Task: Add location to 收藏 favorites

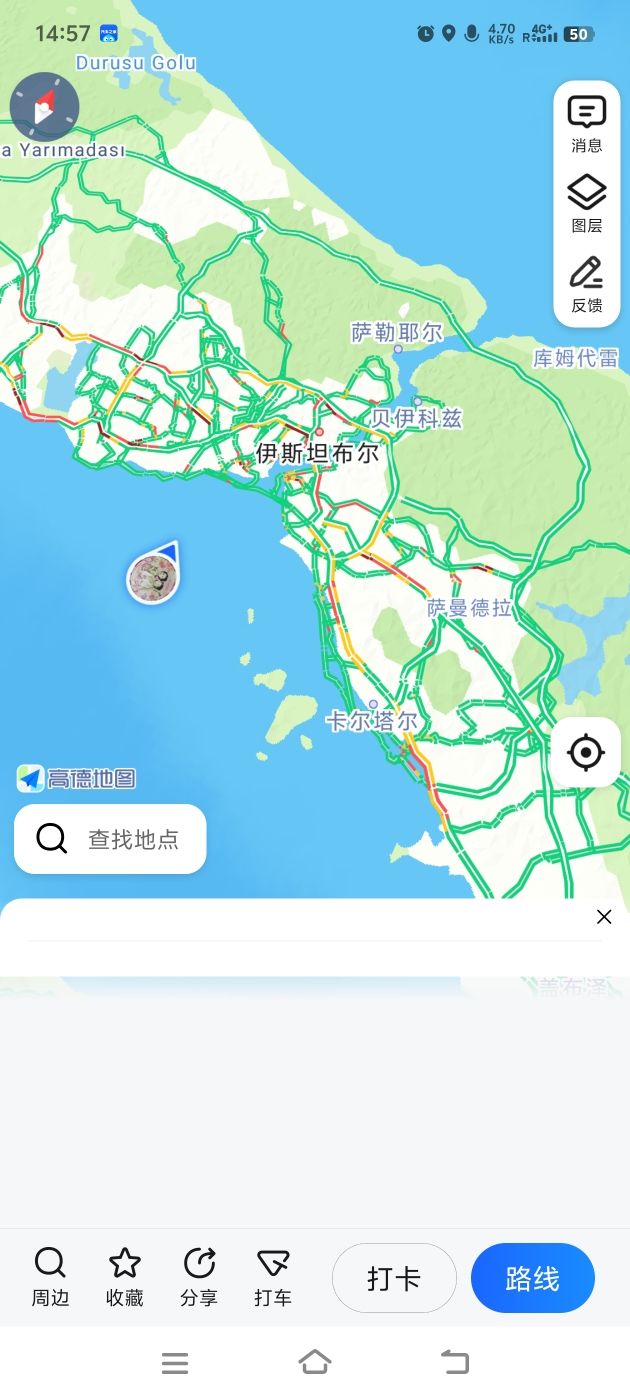Action: point(125,1277)
